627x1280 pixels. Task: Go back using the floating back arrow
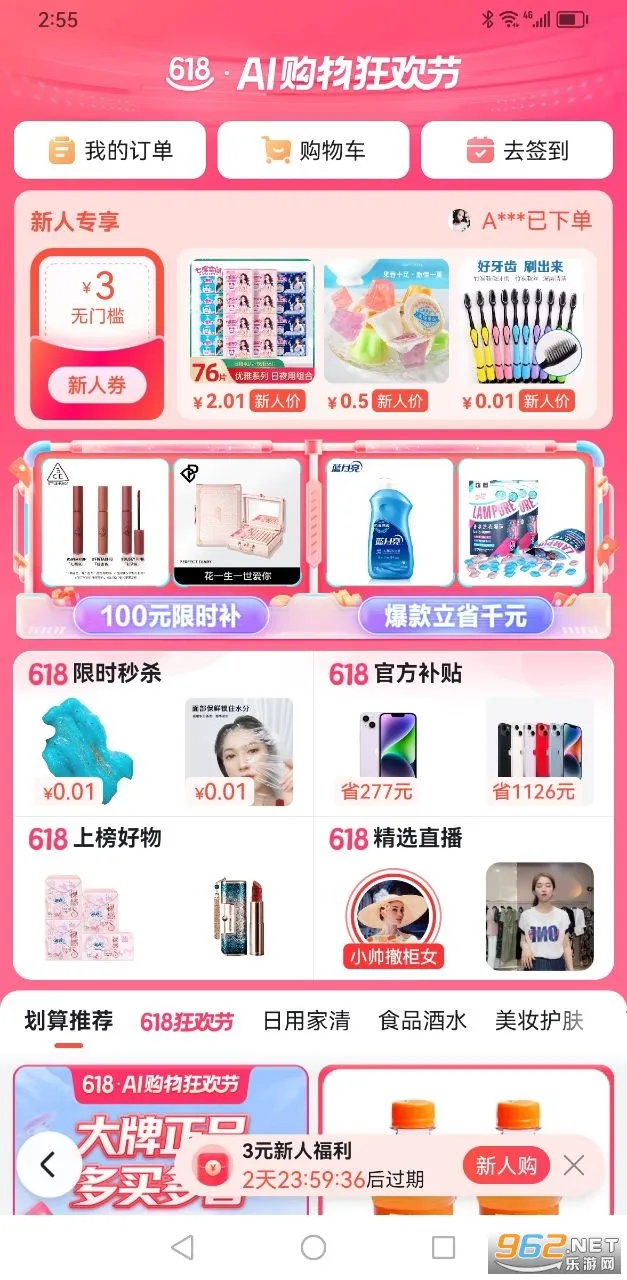pos(47,1165)
